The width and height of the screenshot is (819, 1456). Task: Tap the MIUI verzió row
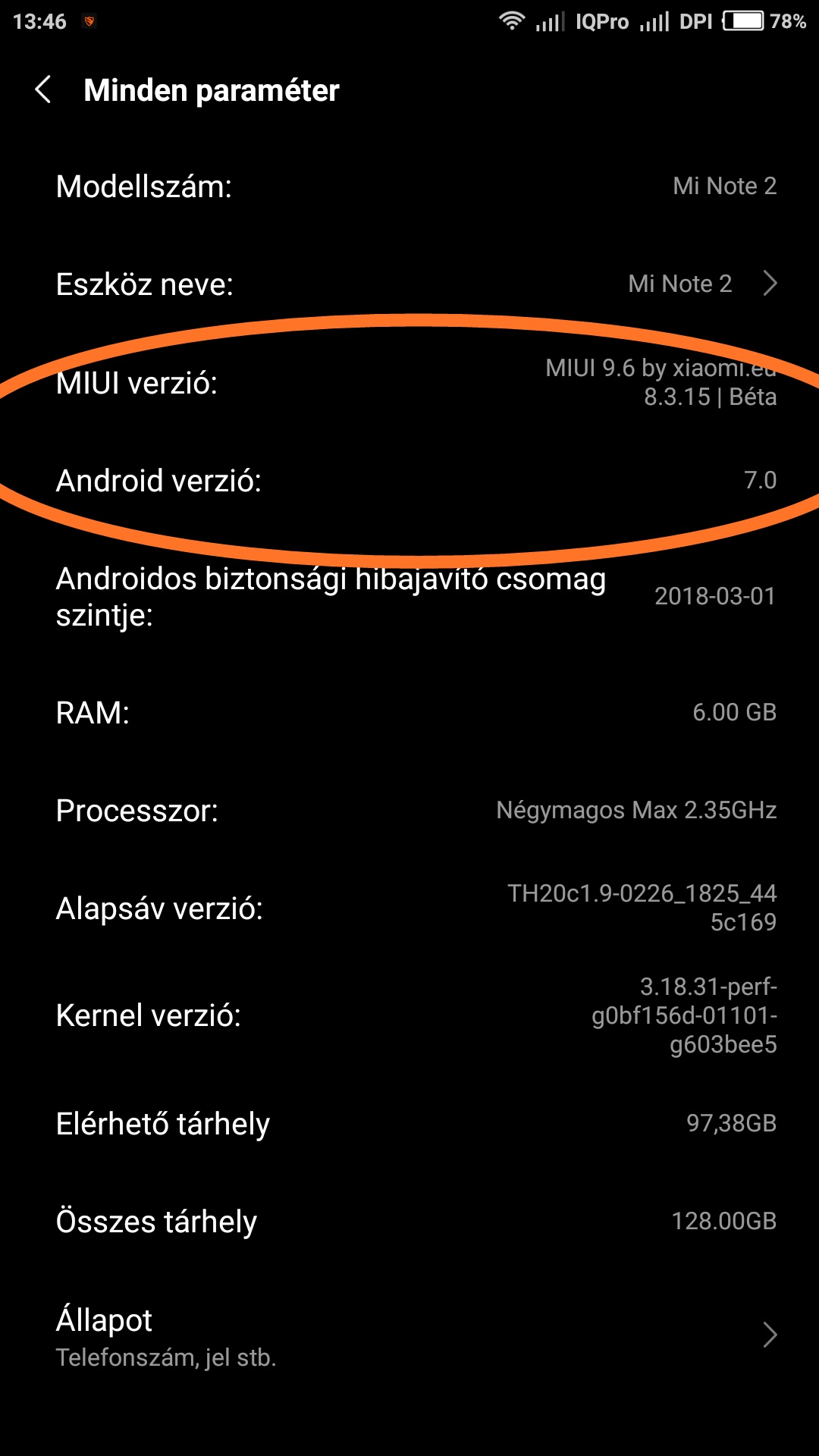409,382
